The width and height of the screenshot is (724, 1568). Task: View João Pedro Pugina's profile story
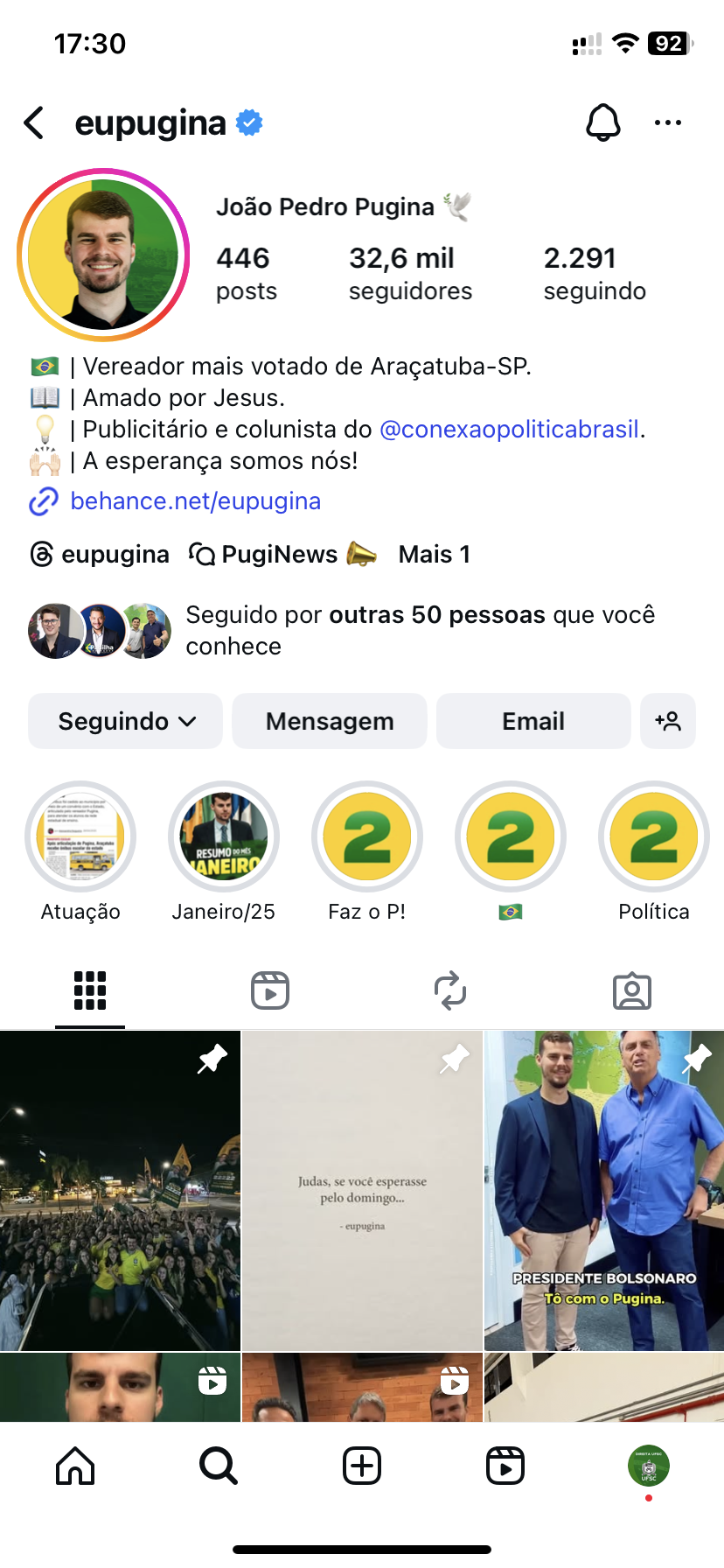103,255
